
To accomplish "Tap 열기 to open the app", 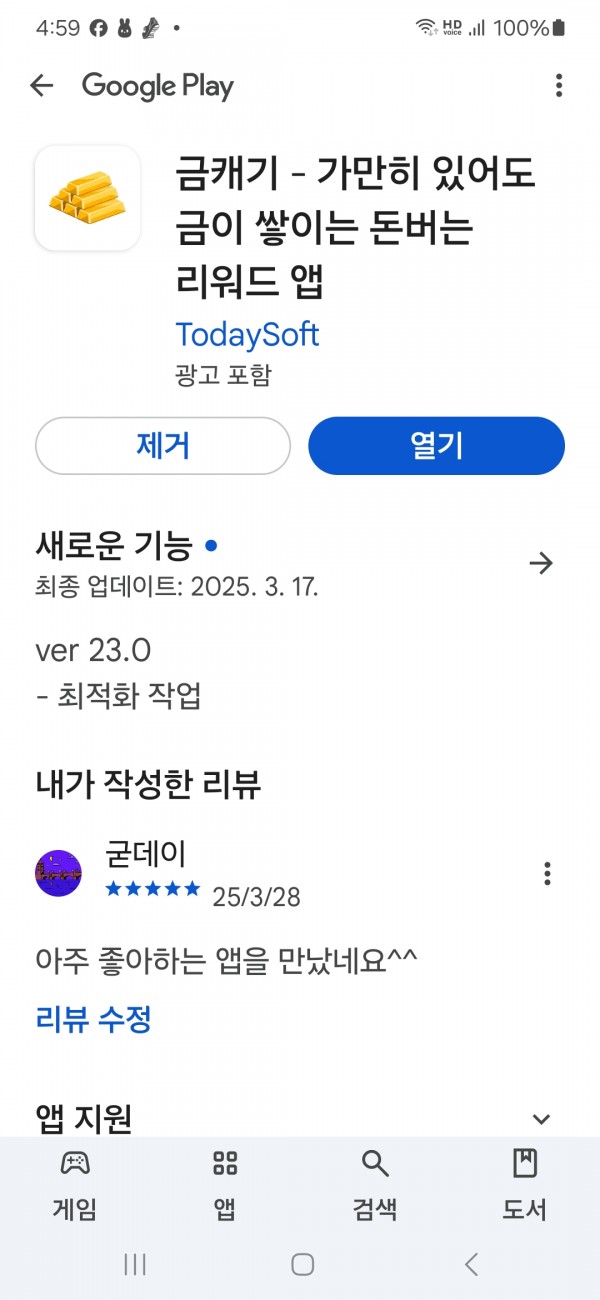I will (436, 446).
